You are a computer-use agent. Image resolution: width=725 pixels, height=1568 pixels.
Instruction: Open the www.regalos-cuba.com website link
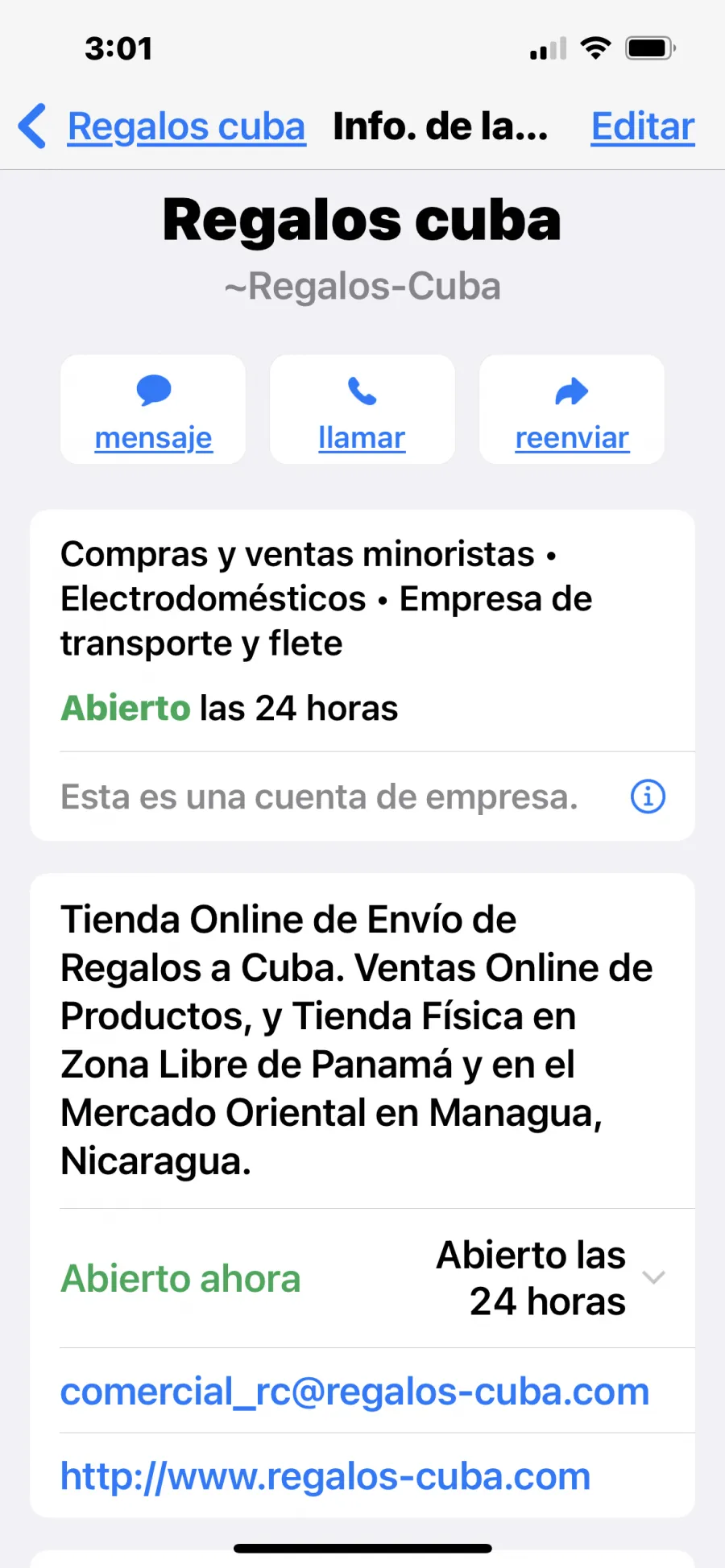325,1475
